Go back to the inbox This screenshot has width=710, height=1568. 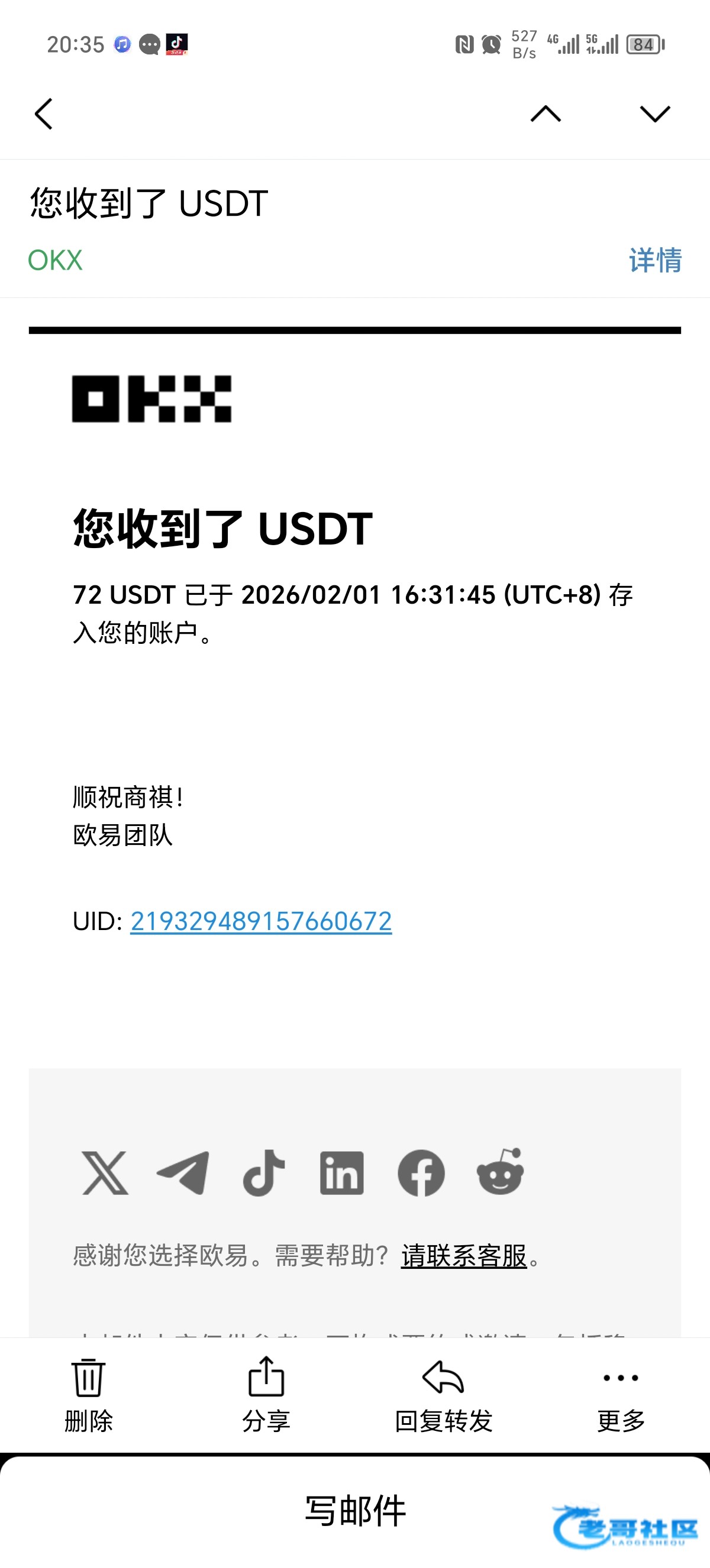43,114
